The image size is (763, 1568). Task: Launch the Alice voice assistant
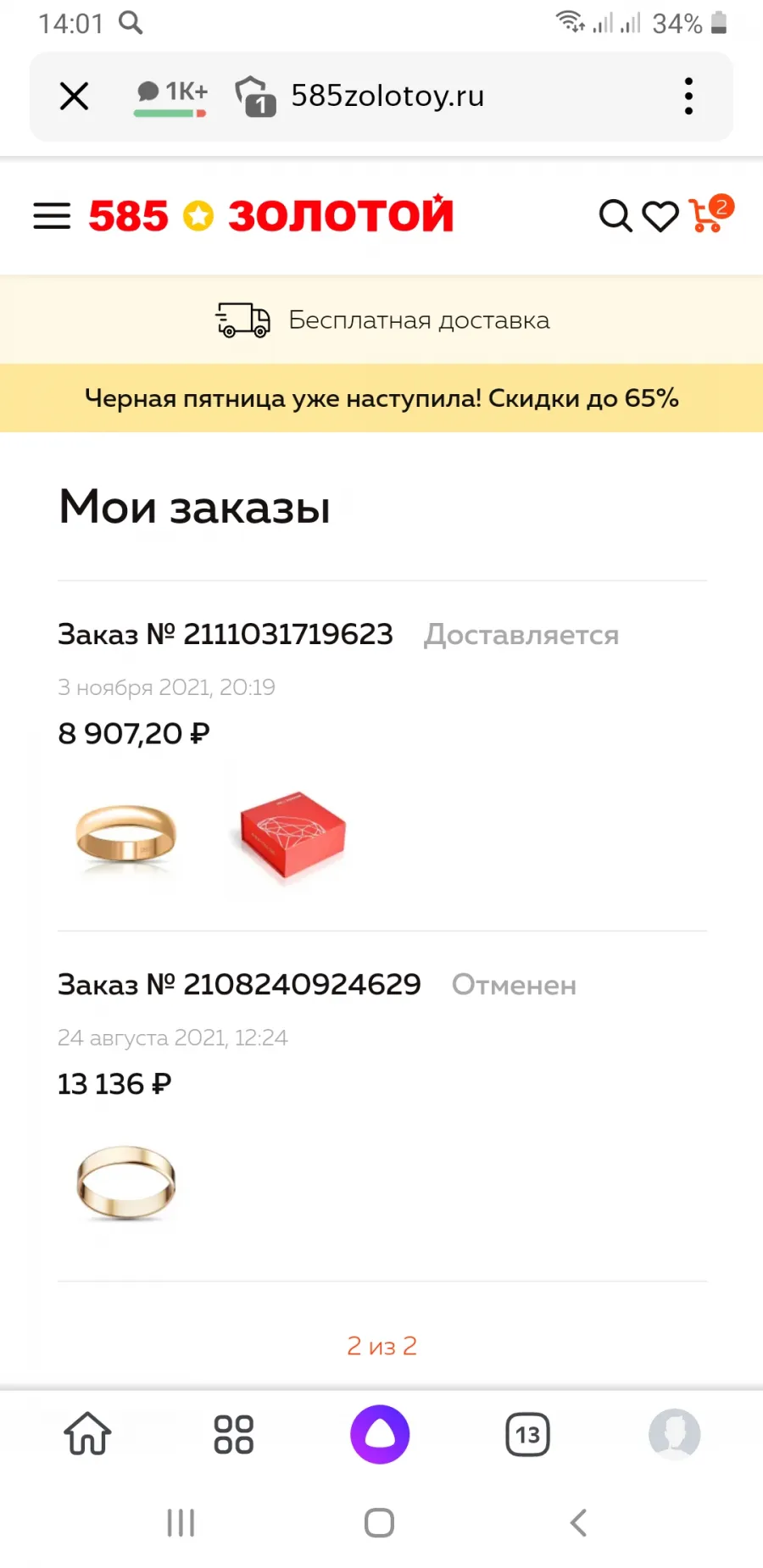[380, 1434]
